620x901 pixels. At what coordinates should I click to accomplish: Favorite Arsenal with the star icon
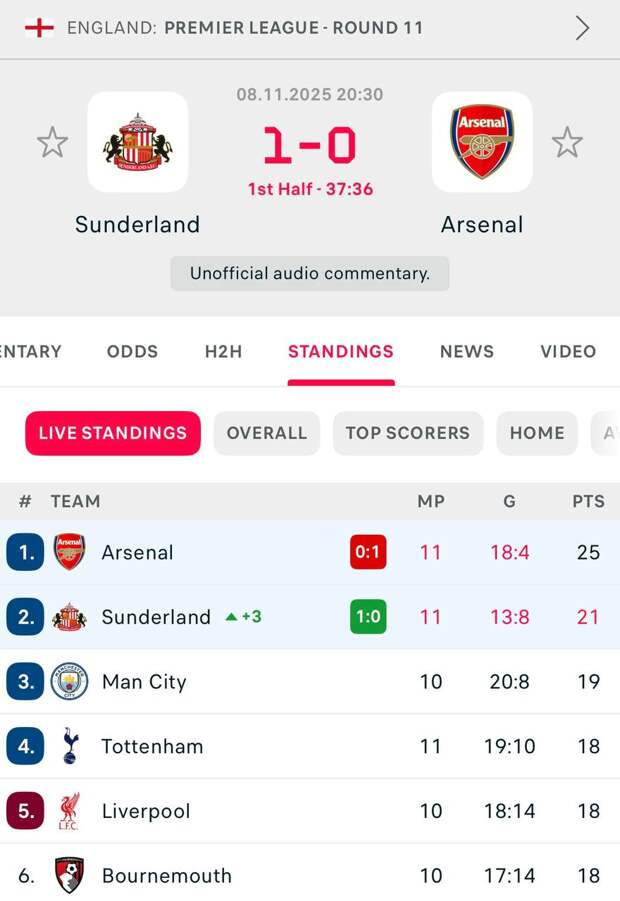[567, 143]
